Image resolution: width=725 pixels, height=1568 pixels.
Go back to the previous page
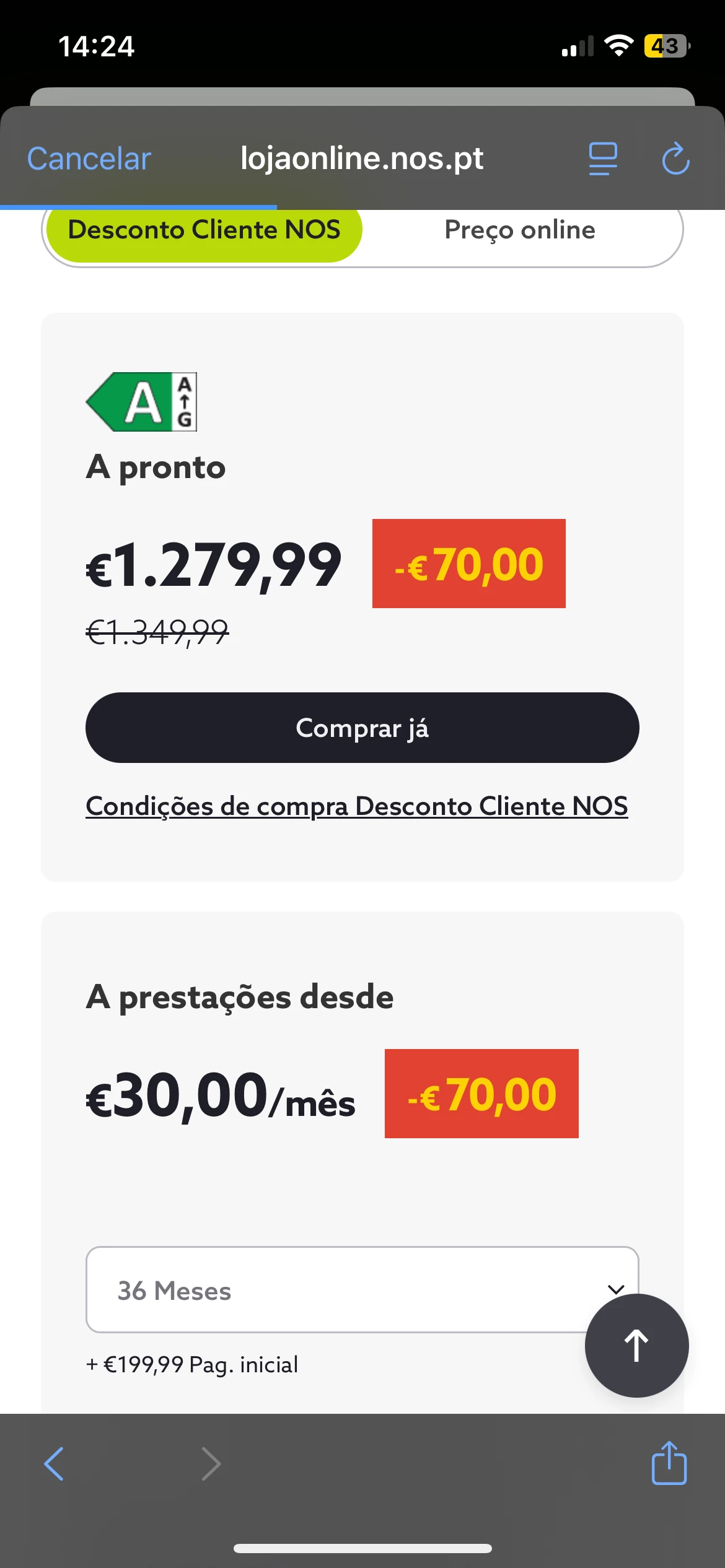click(x=55, y=1464)
